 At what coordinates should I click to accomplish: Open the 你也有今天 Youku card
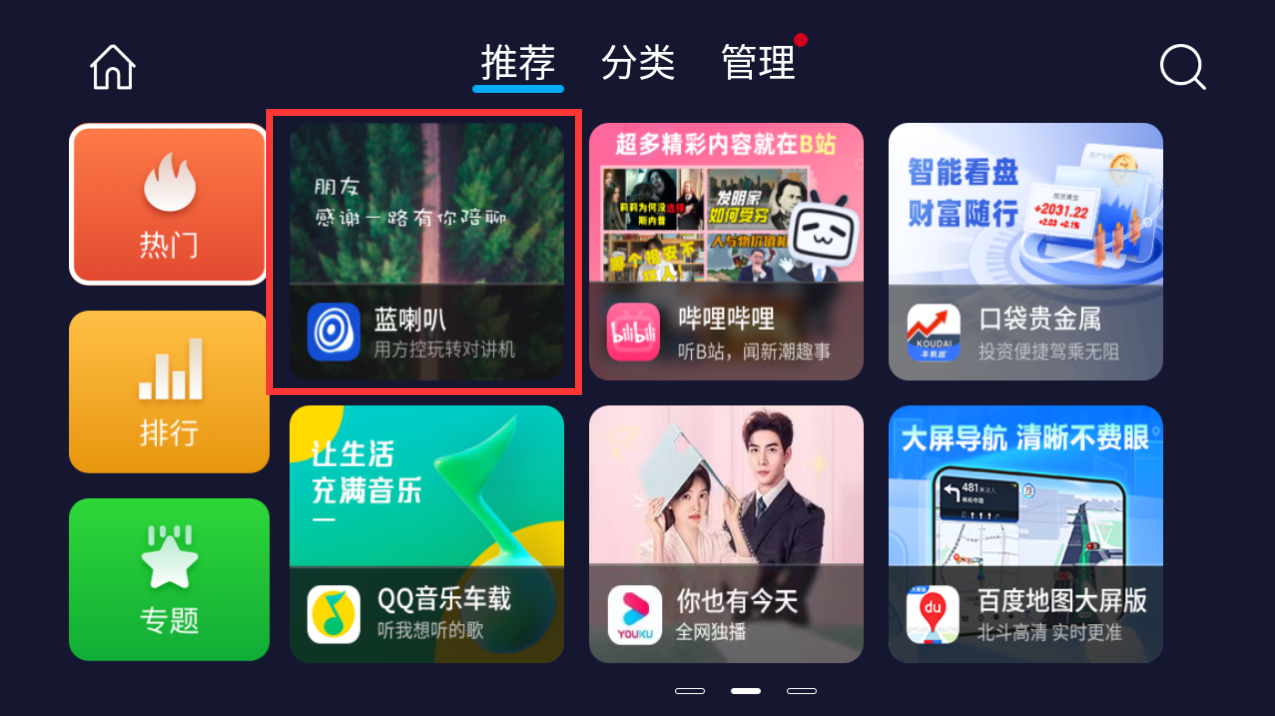(x=726, y=534)
